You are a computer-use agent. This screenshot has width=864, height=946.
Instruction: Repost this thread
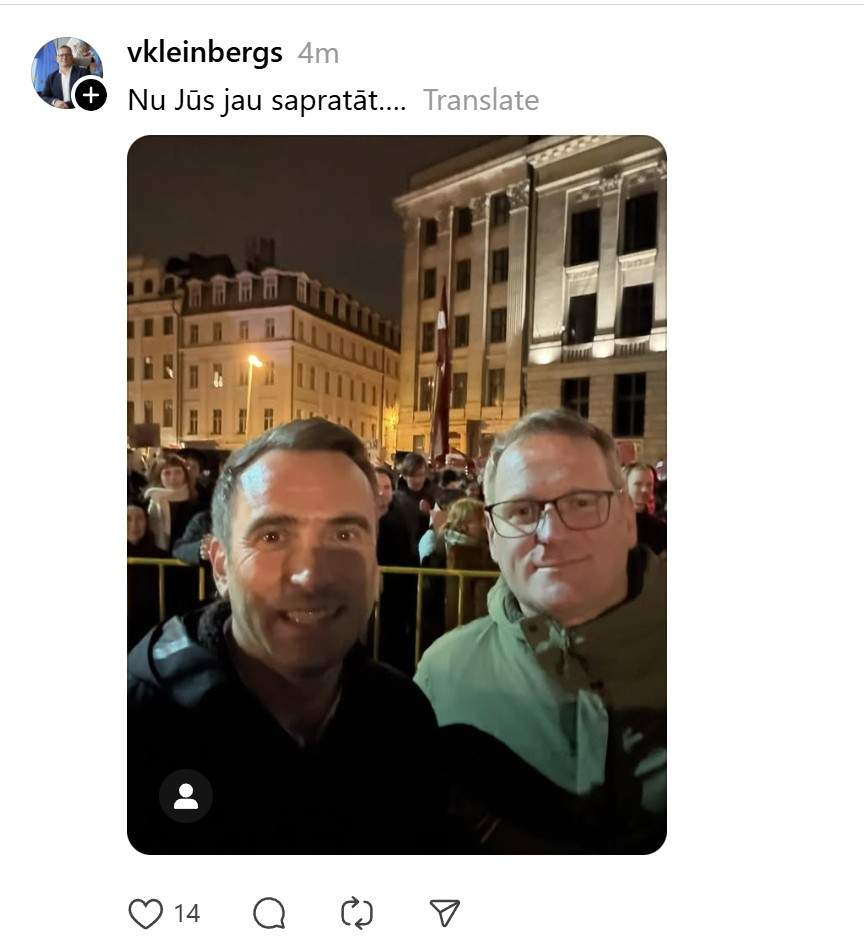point(357,912)
